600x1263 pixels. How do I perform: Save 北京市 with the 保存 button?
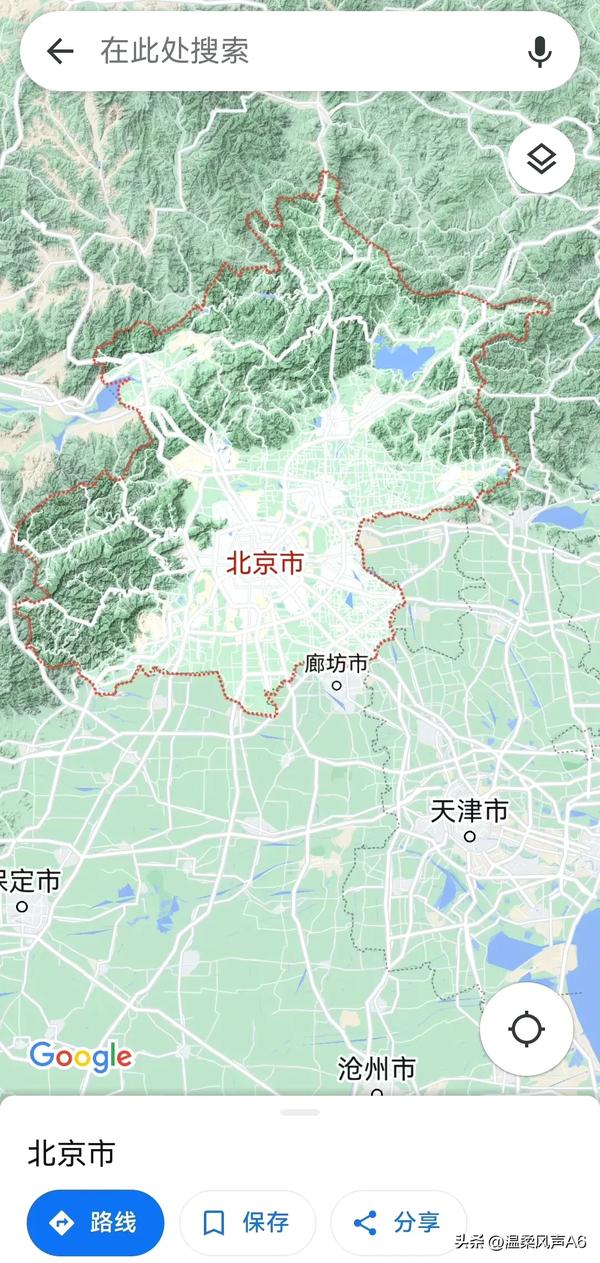click(x=247, y=1222)
